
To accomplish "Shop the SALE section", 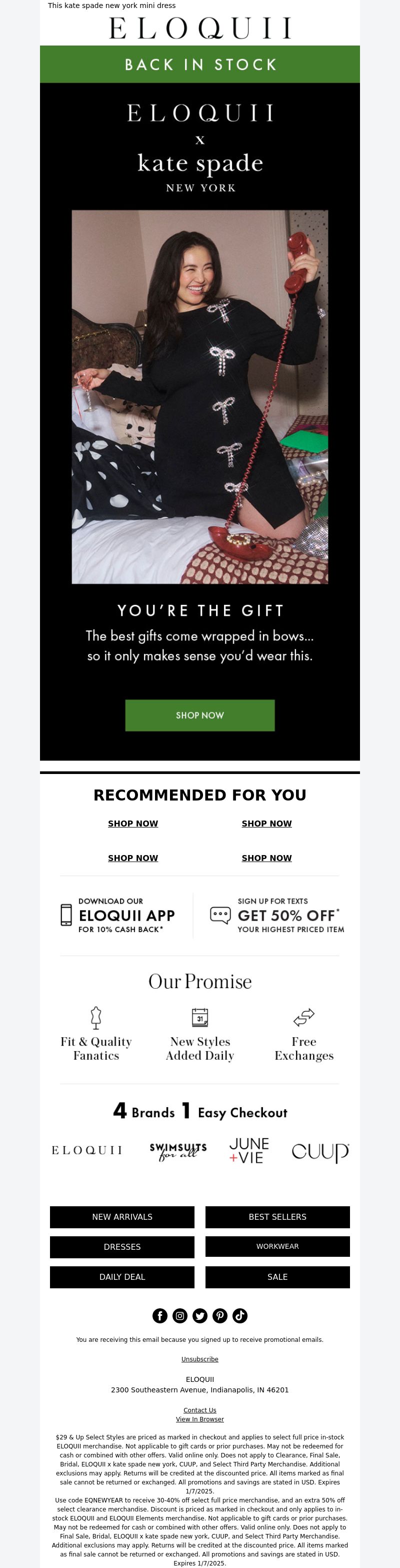I will coord(277,1276).
